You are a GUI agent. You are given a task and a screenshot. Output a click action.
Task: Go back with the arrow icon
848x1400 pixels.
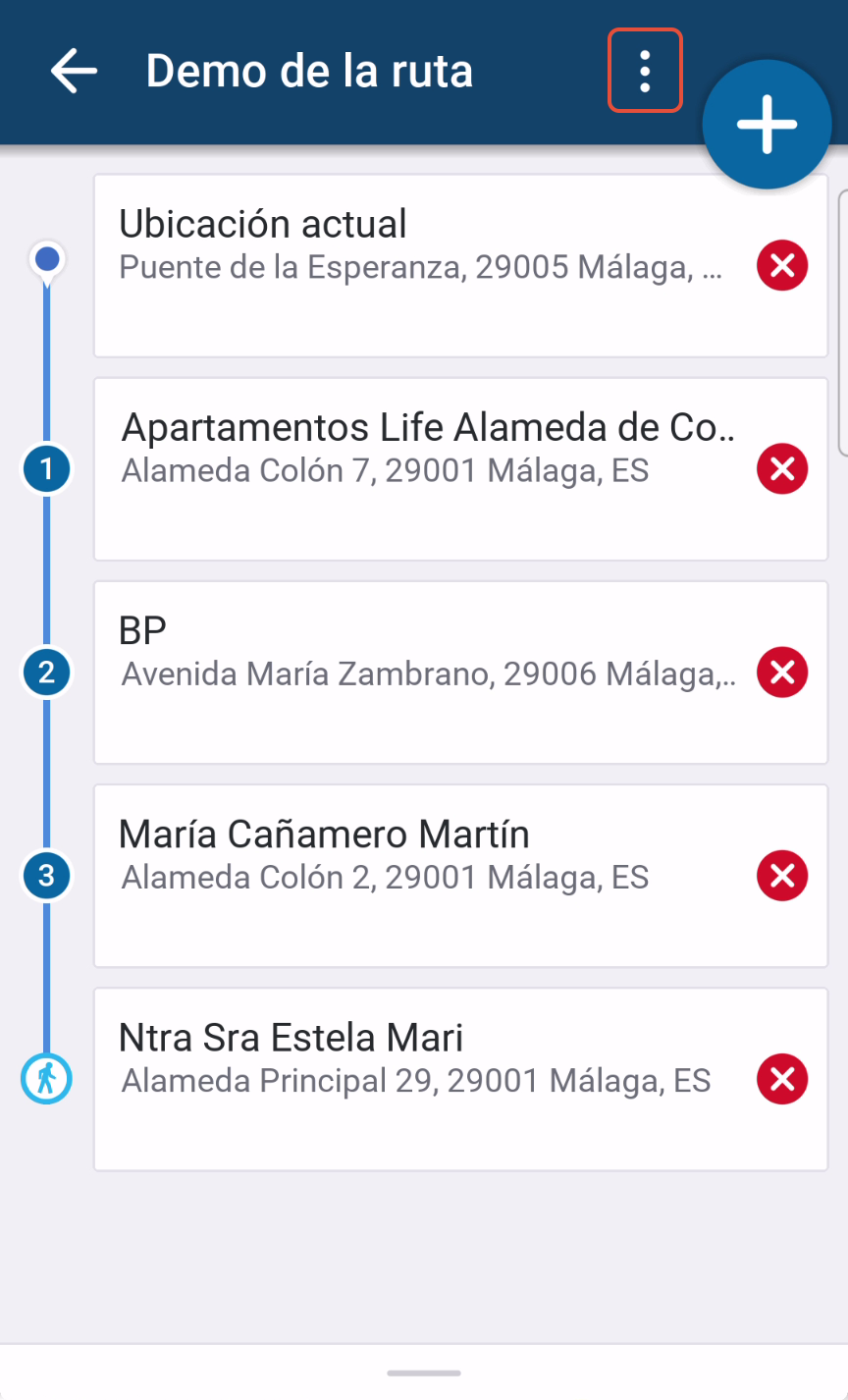(x=74, y=72)
